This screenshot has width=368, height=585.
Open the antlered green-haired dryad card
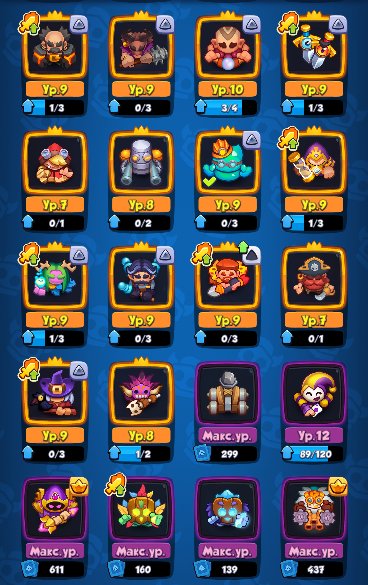(x=55, y=294)
